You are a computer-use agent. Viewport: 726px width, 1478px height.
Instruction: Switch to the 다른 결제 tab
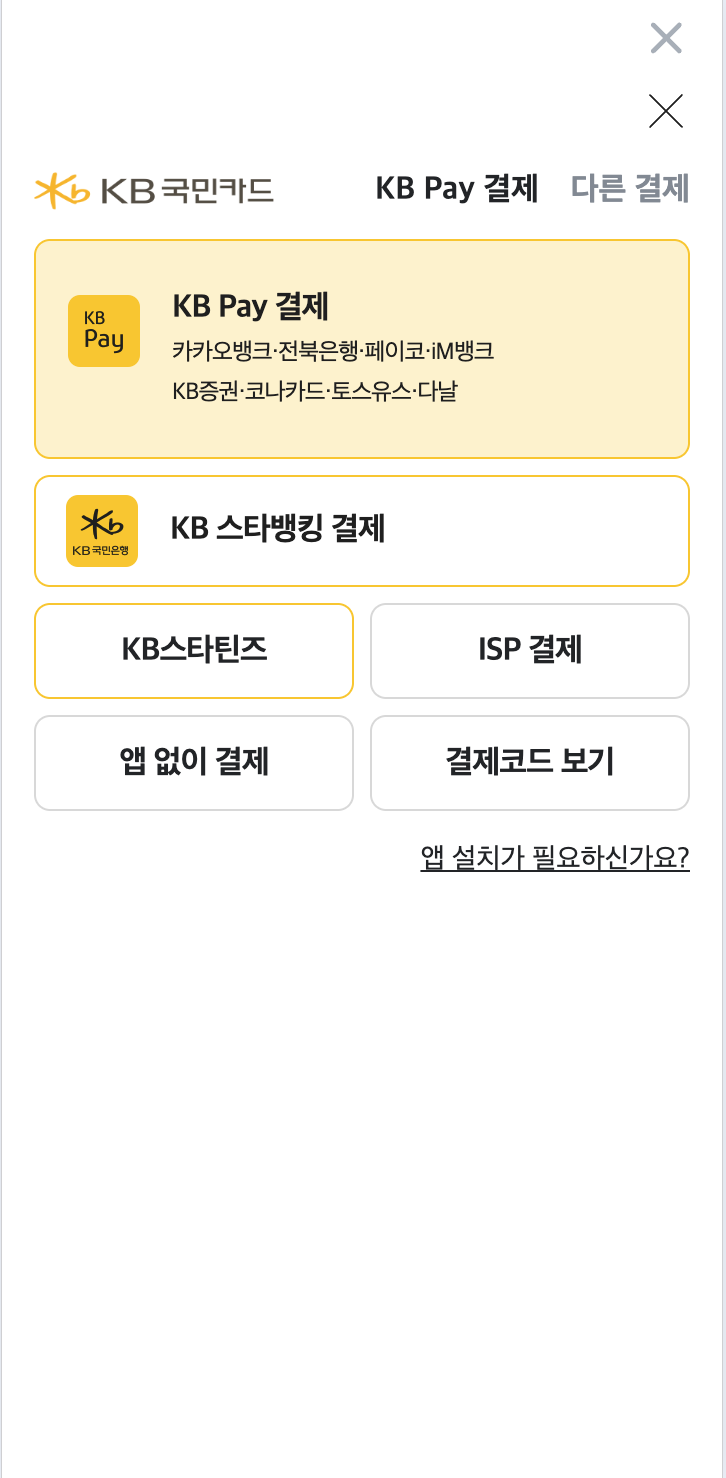click(630, 188)
